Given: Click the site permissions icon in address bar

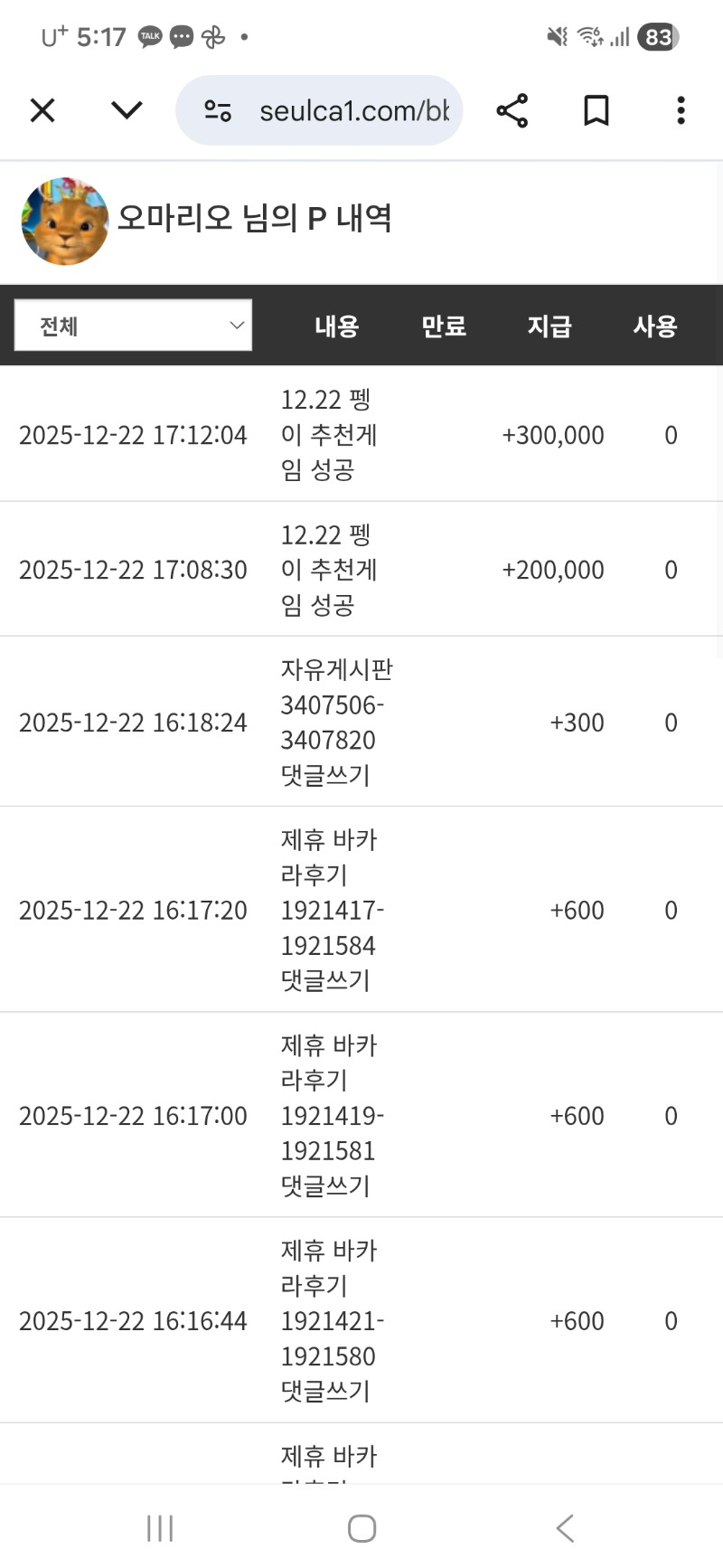Looking at the screenshot, I should pos(214,110).
